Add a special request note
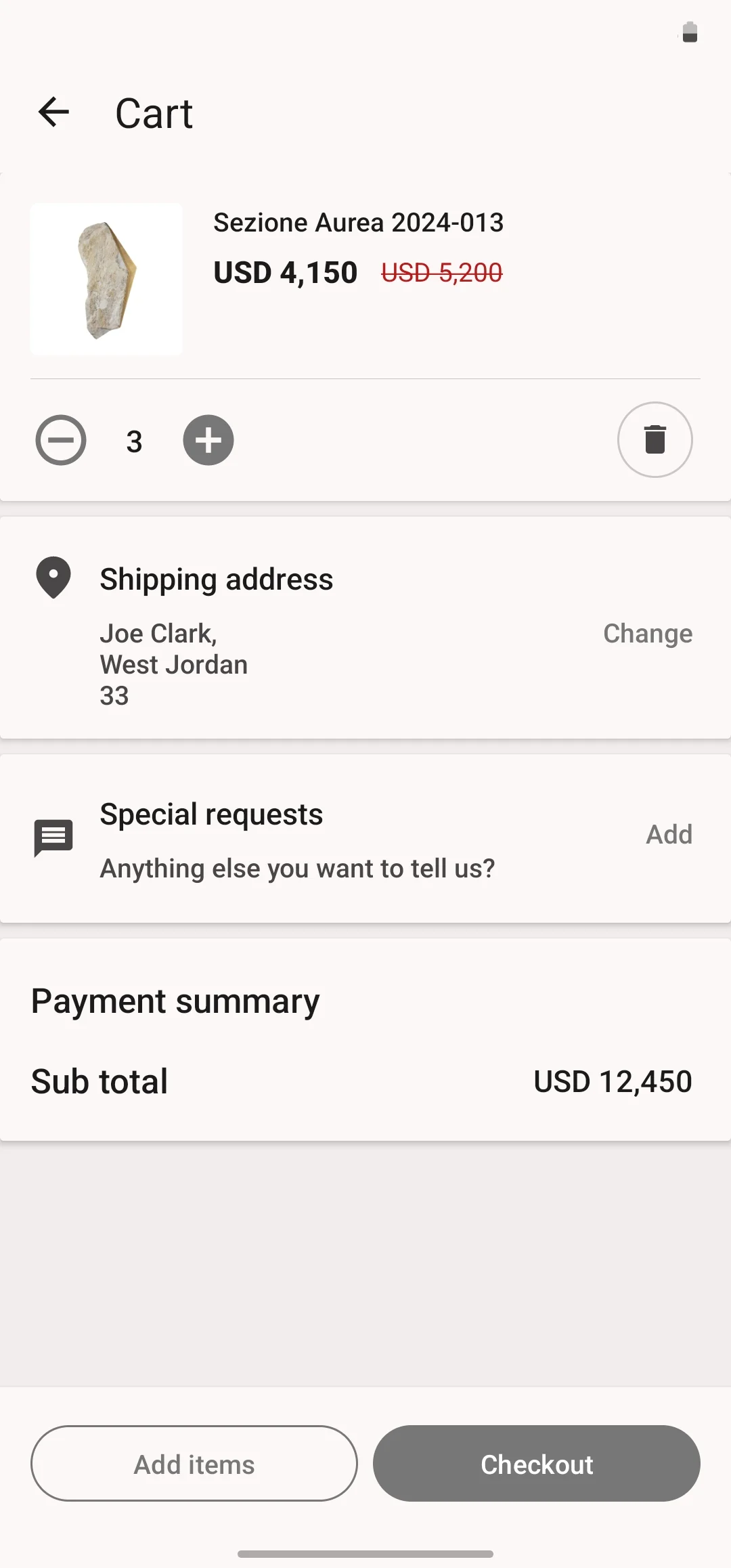731x1568 pixels. 669,834
